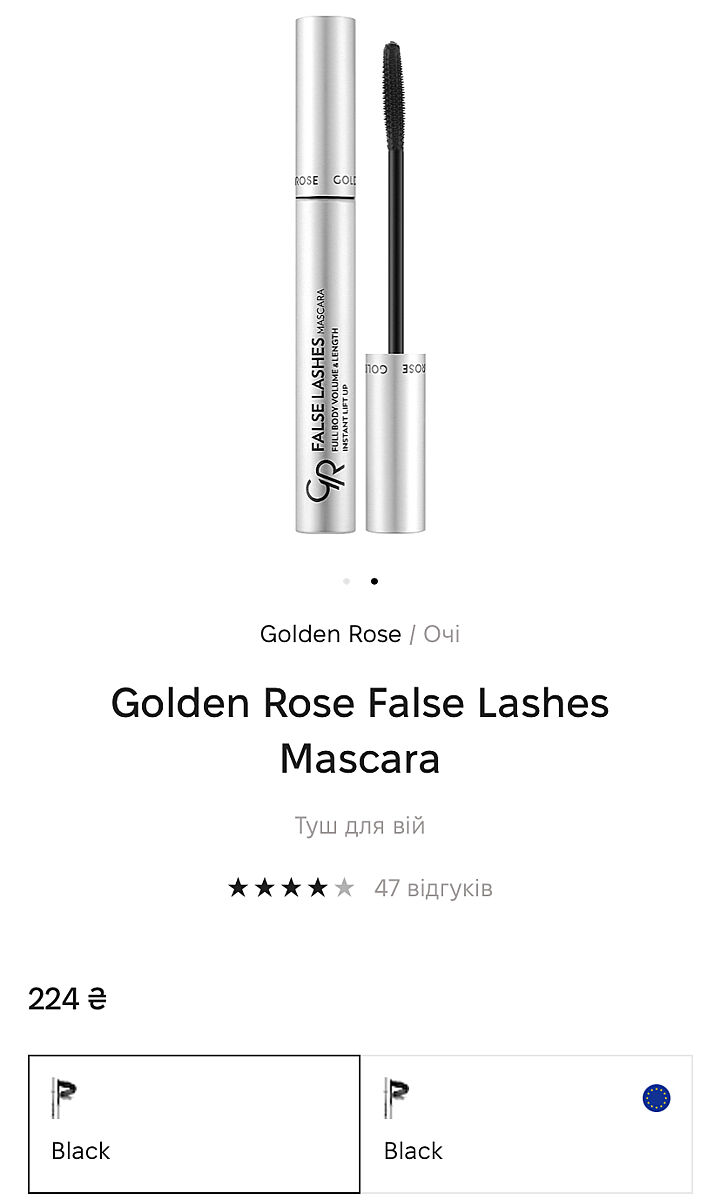The width and height of the screenshot is (721, 1200).
Task: Open the Очі category link
Action: pos(441,634)
